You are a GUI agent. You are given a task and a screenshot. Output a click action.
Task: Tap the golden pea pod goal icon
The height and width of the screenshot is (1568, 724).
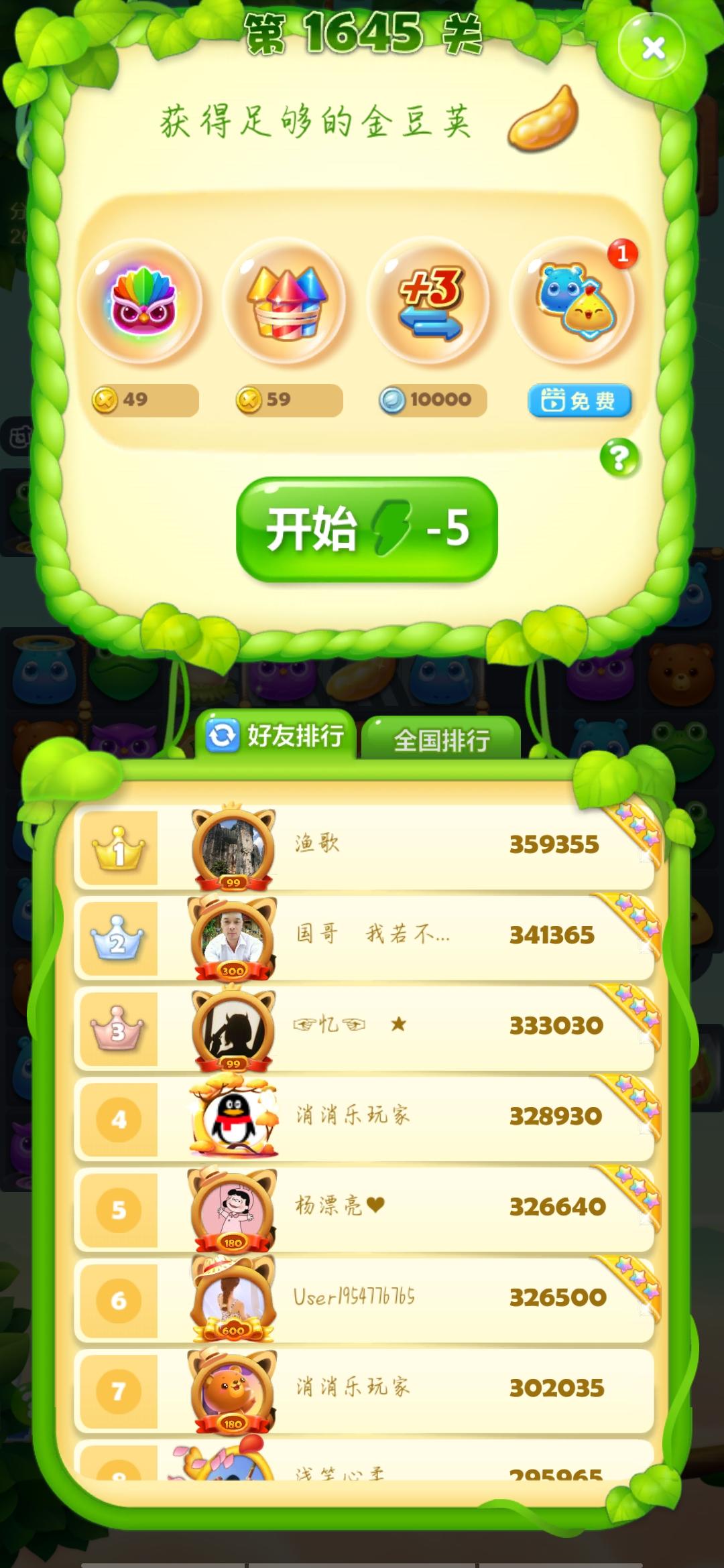point(544,121)
